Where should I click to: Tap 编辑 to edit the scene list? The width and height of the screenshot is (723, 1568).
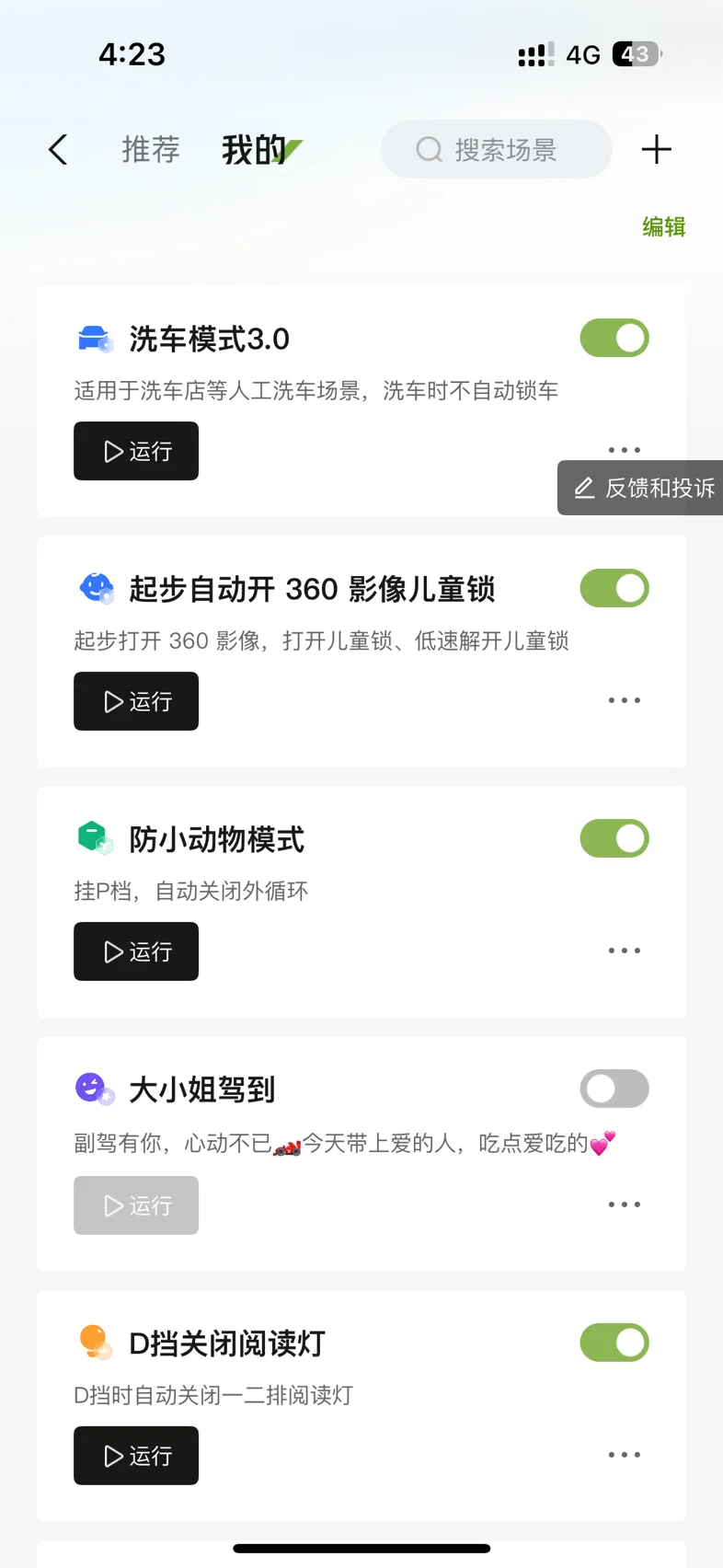(x=663, y=226)
